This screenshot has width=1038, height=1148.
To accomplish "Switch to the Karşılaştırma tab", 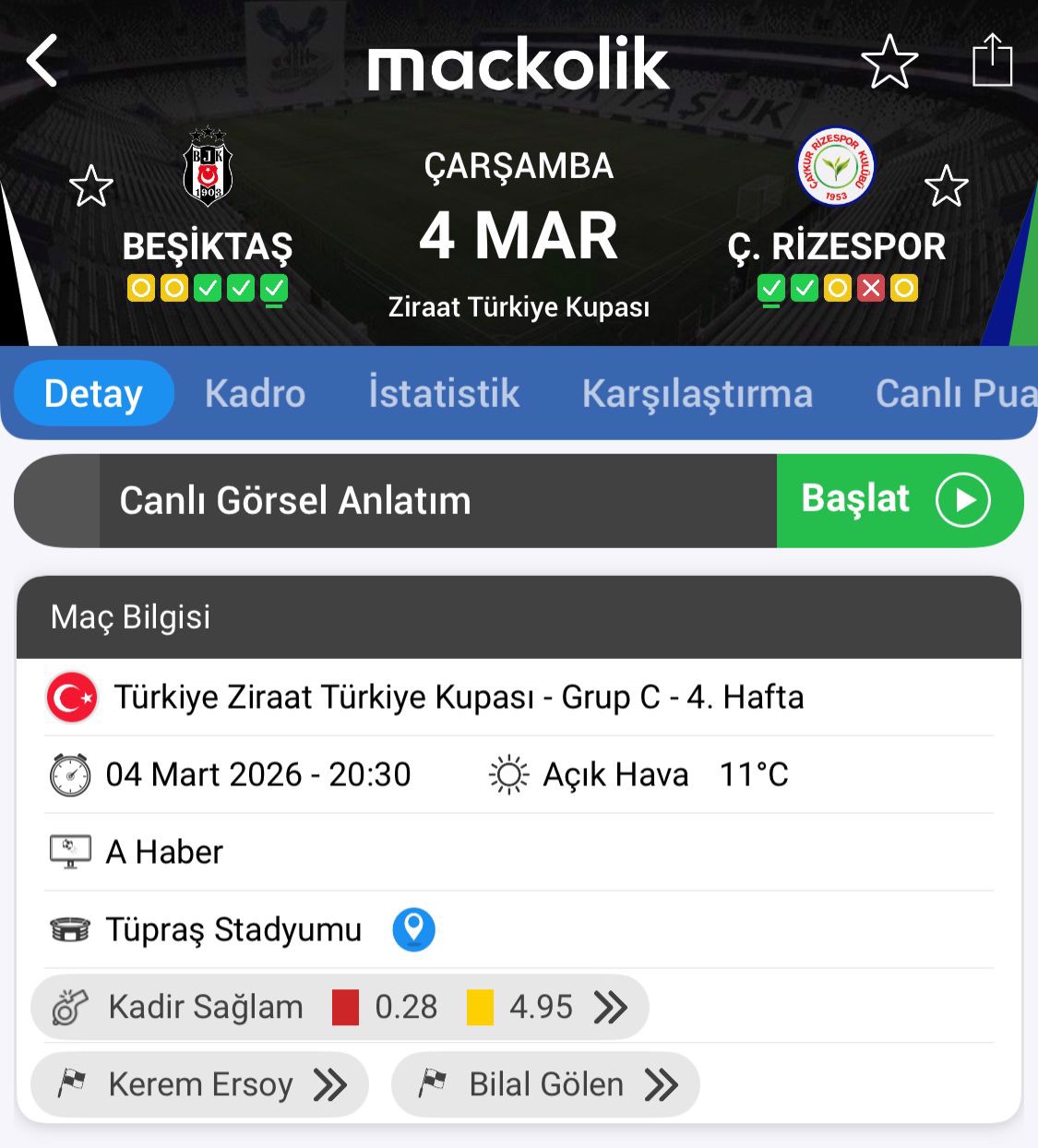I will click(697, 393).
